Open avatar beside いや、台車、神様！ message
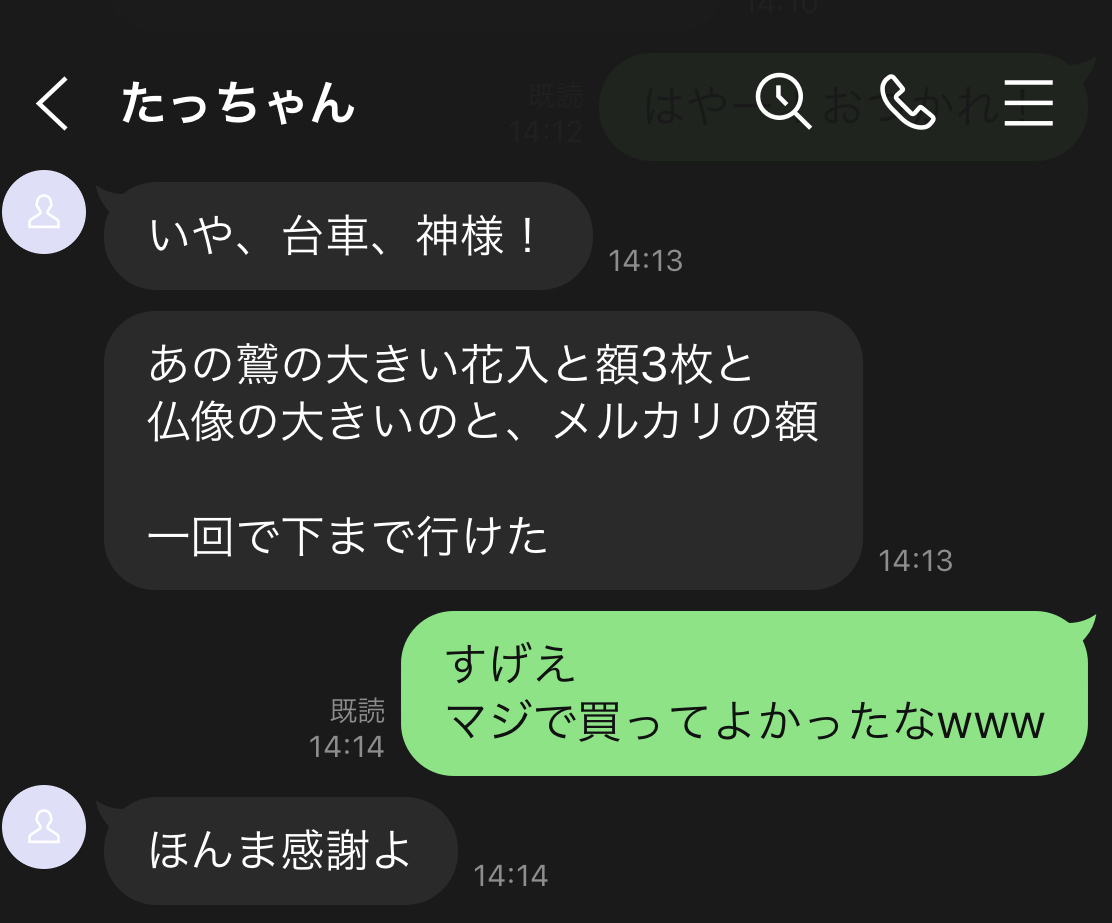1112x923 pixels. 44,212
